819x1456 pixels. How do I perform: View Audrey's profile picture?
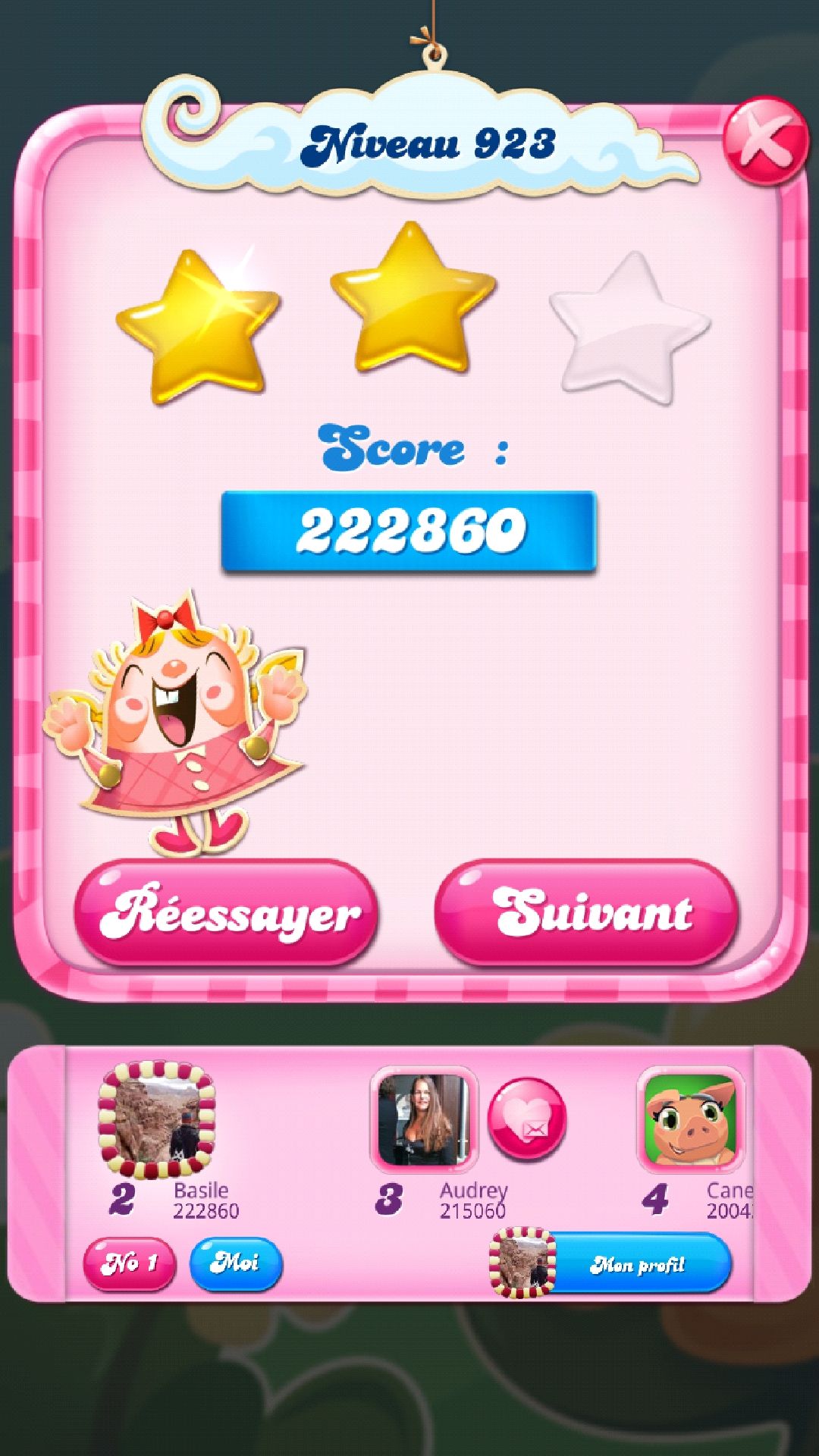coord(422,1120)
